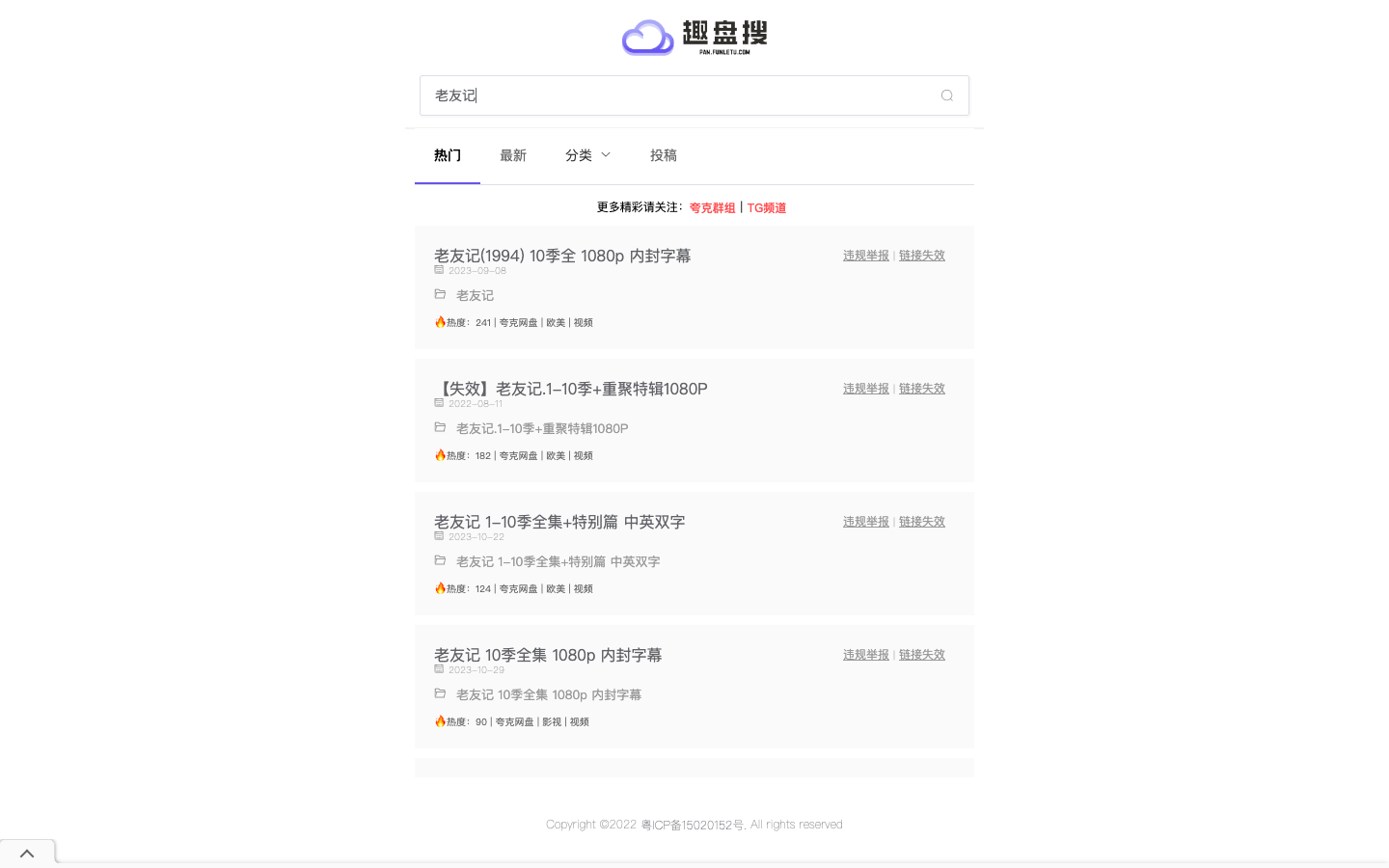Tap 违规举报 on the 重聚特辑1080P result

[x=866, y=389]
